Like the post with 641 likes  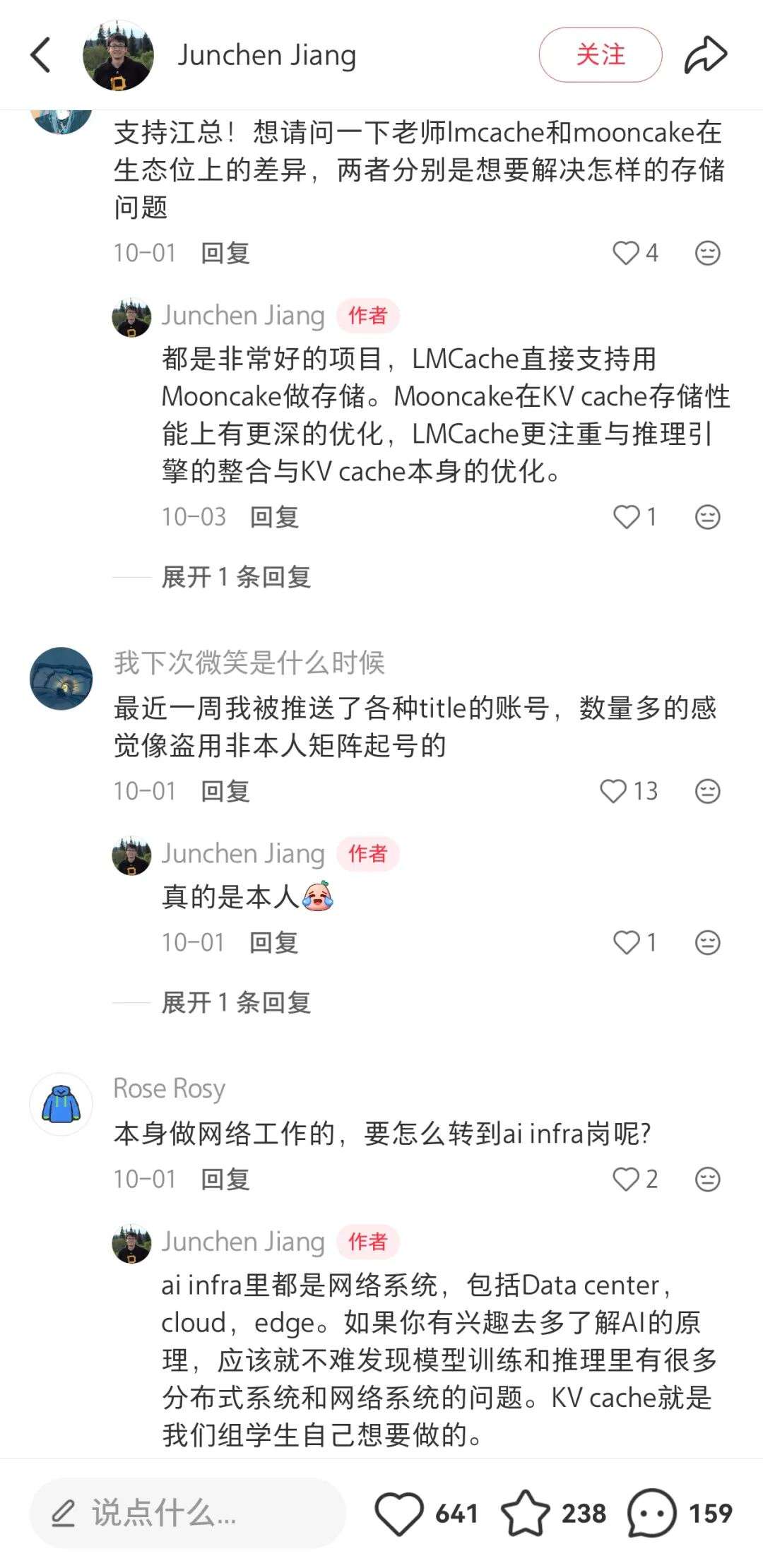tap(399, 1513)
